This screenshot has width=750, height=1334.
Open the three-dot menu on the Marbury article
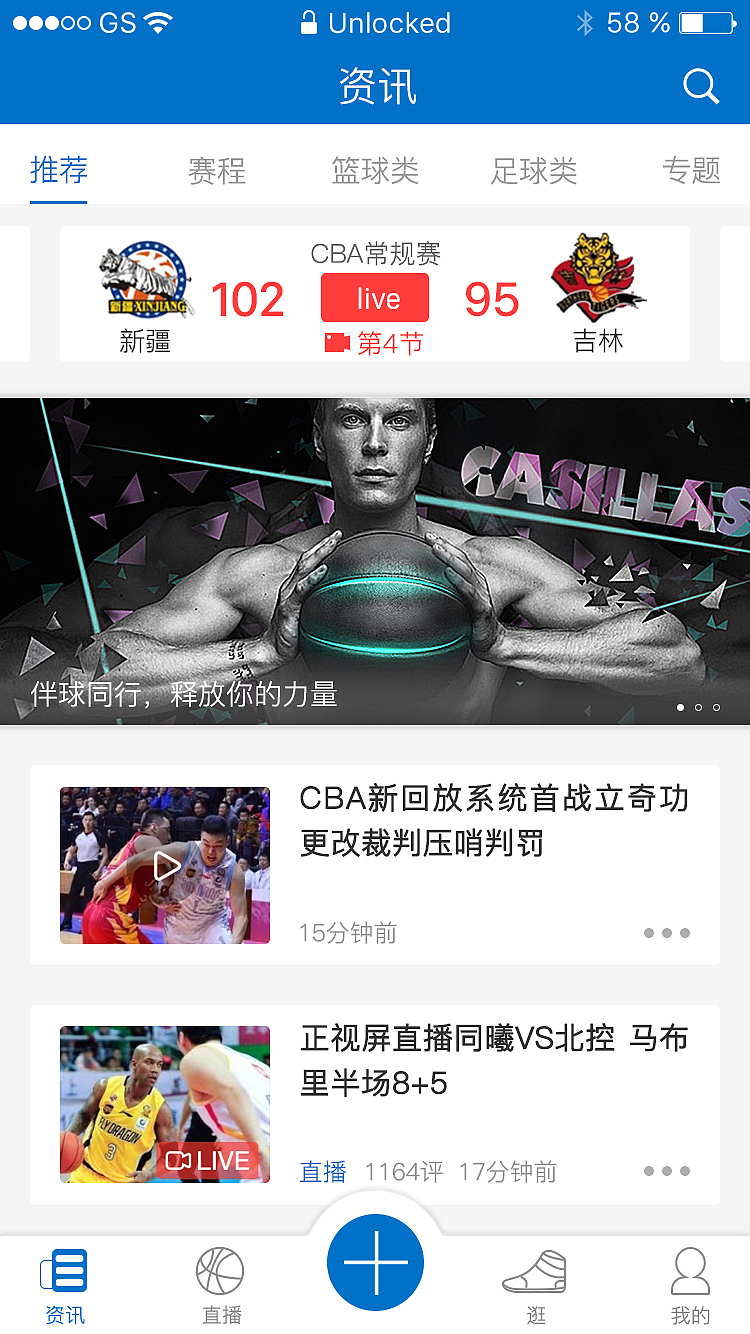[666, 1170]
